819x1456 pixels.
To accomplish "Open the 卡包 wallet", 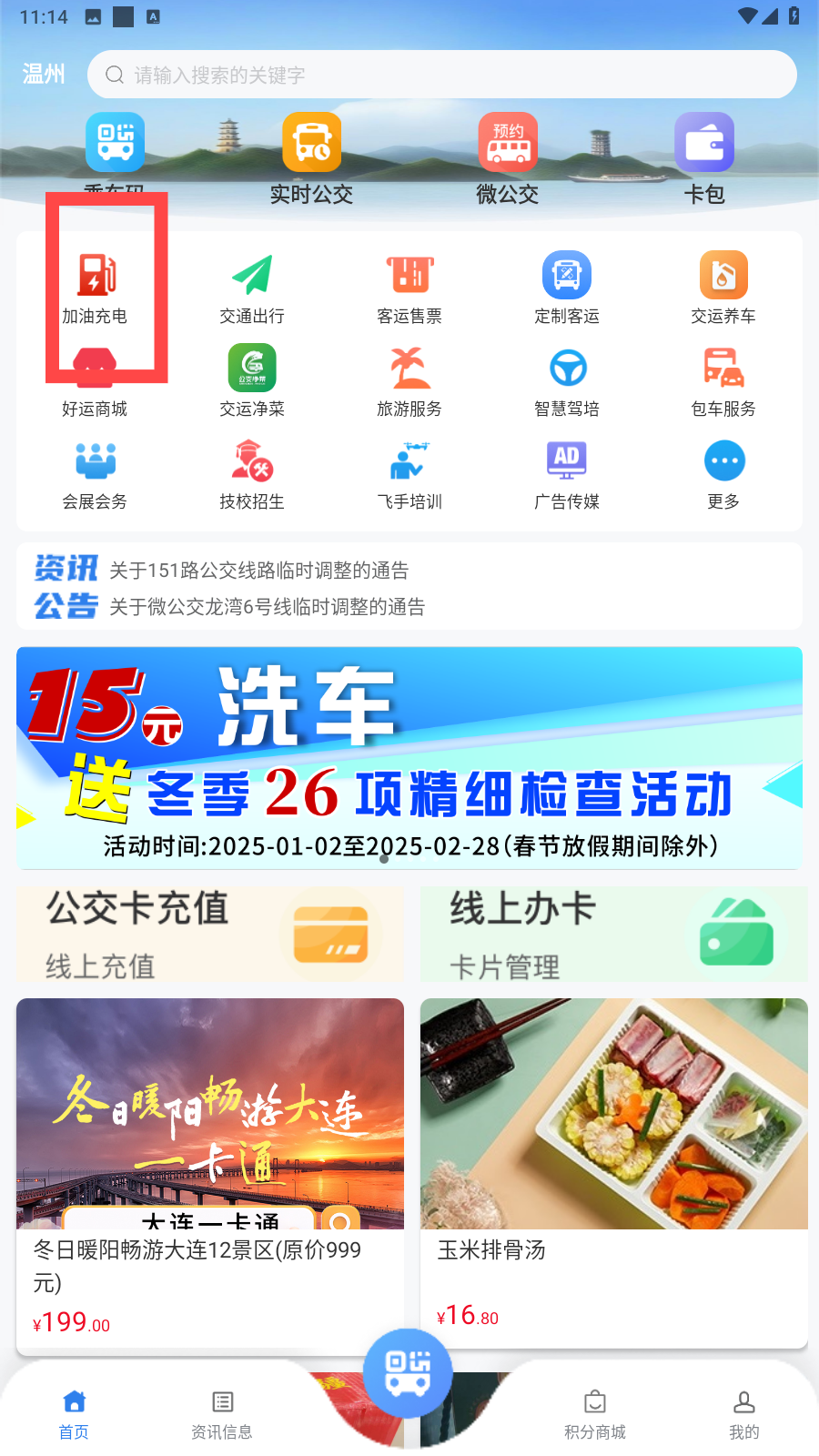I will pos(704,158).
